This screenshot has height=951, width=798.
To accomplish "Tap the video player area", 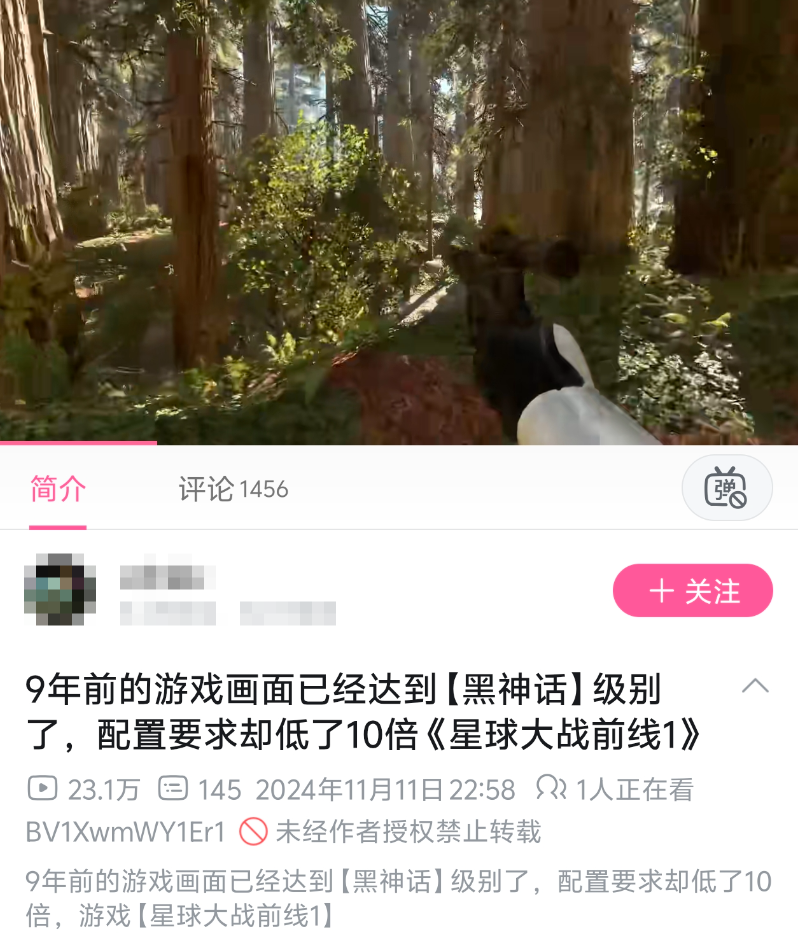I will [x=399, y=220].
